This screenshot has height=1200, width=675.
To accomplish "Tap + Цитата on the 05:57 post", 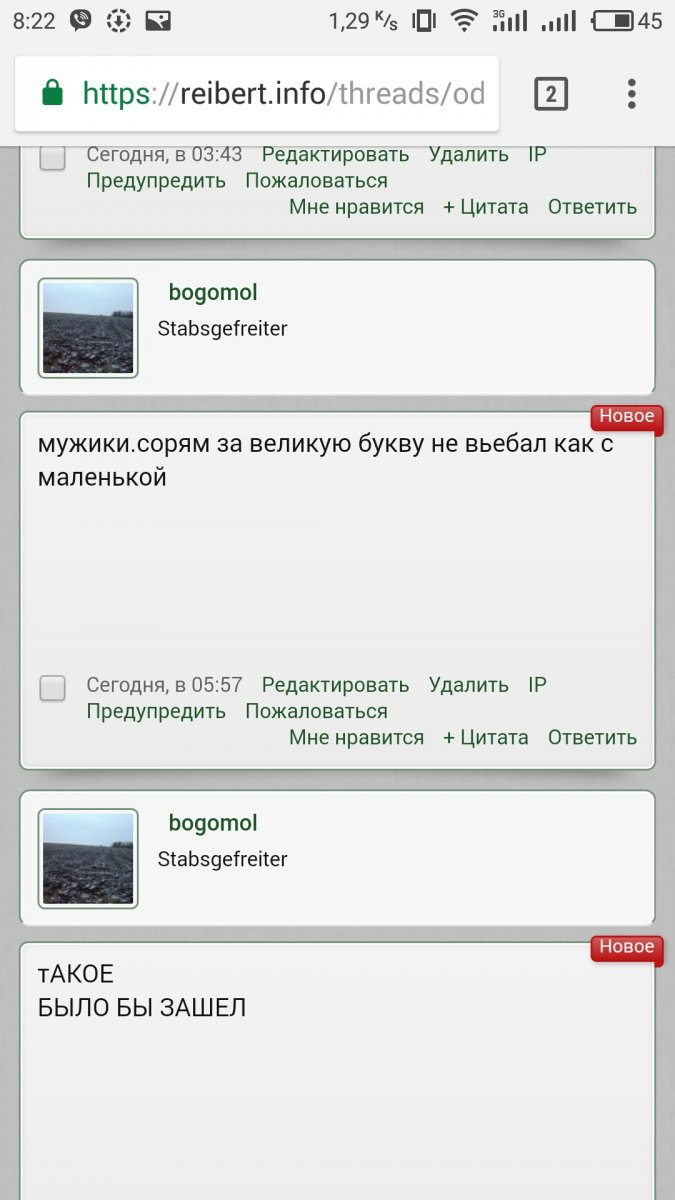I will coord(486,738).
